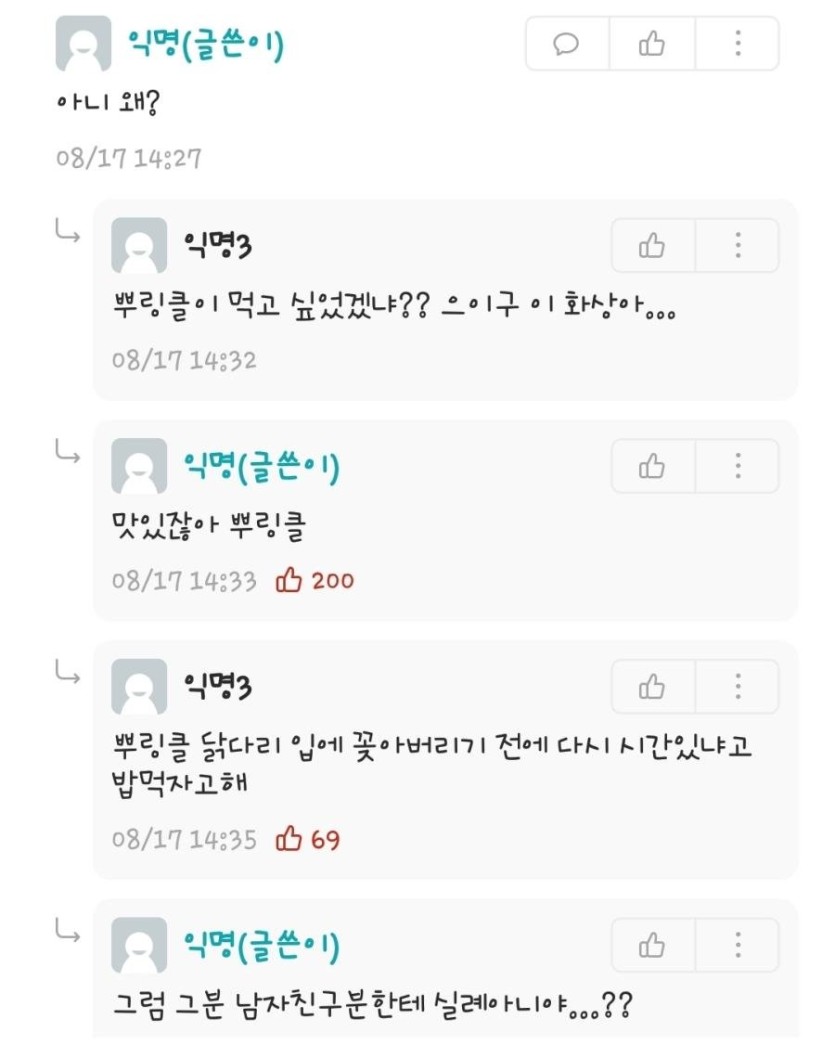The height and width of the screenshot is (1045, 835).
Task: Open more options for "아니 왜?" comment
Action: [737, 43]
